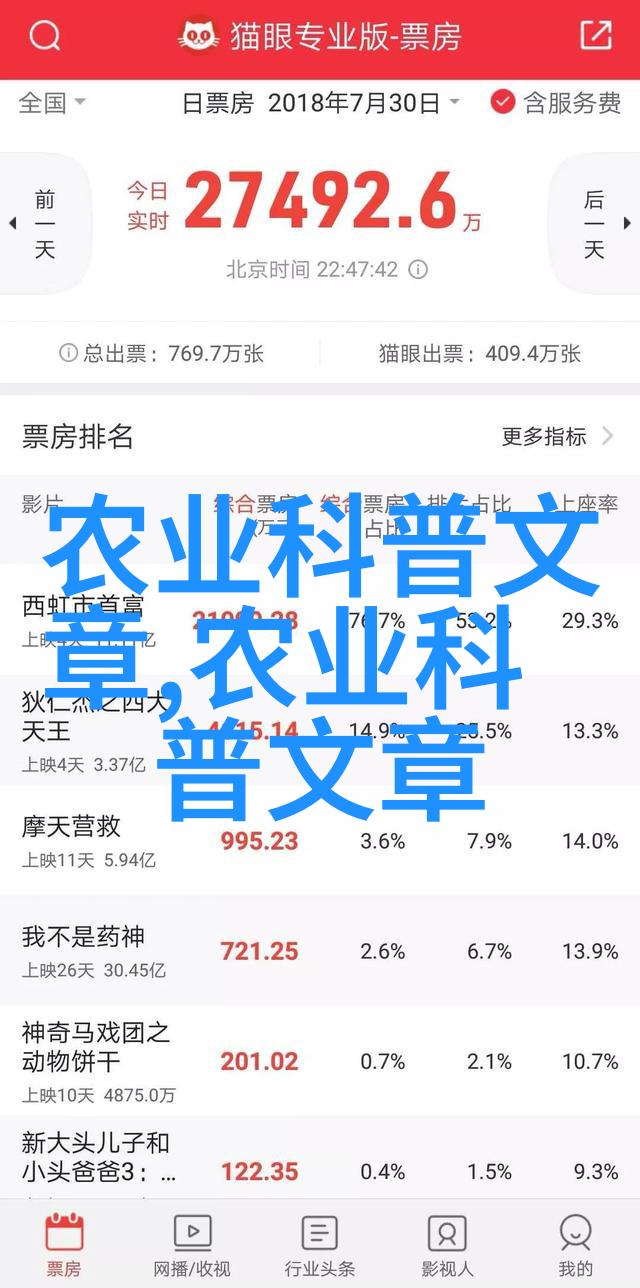Switch to the 我的 tab
The width and height of the screenshot is (640, 1288).
[575, 1244]
